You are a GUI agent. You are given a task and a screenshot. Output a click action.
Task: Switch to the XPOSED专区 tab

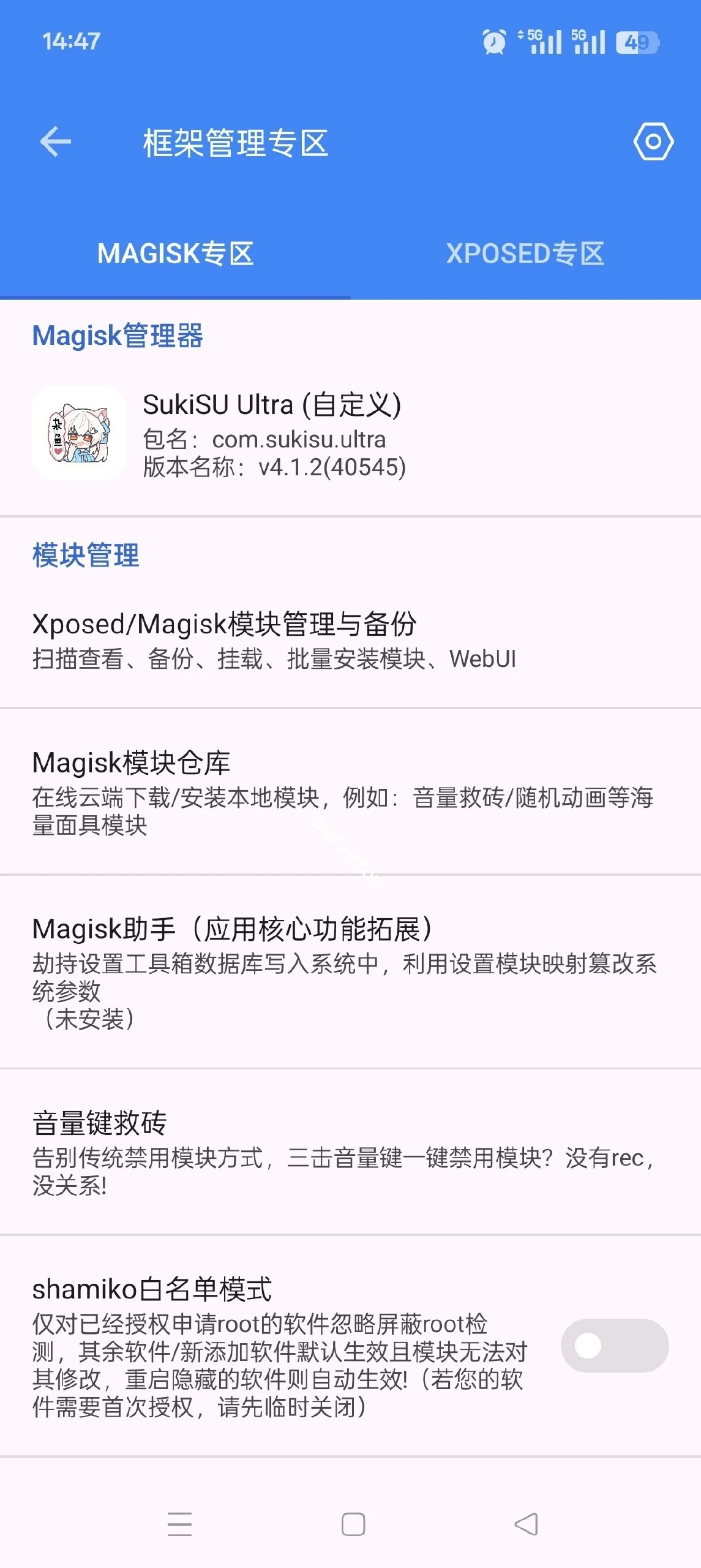525,254
